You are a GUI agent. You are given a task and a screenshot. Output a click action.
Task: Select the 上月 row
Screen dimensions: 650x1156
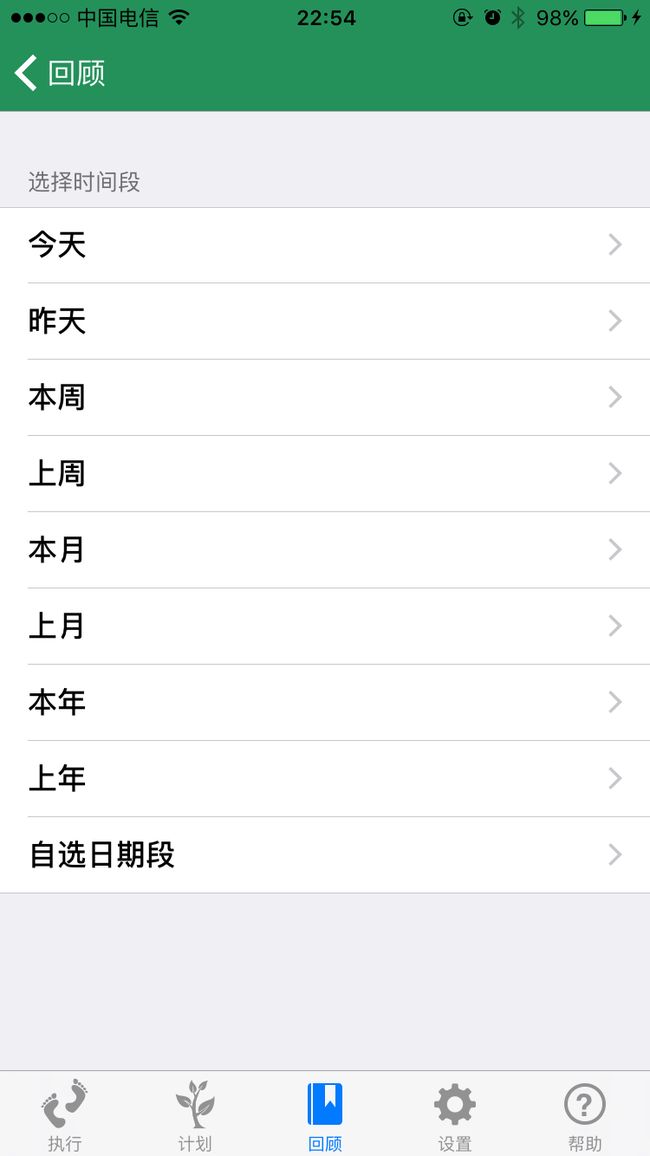click(325, 626)
